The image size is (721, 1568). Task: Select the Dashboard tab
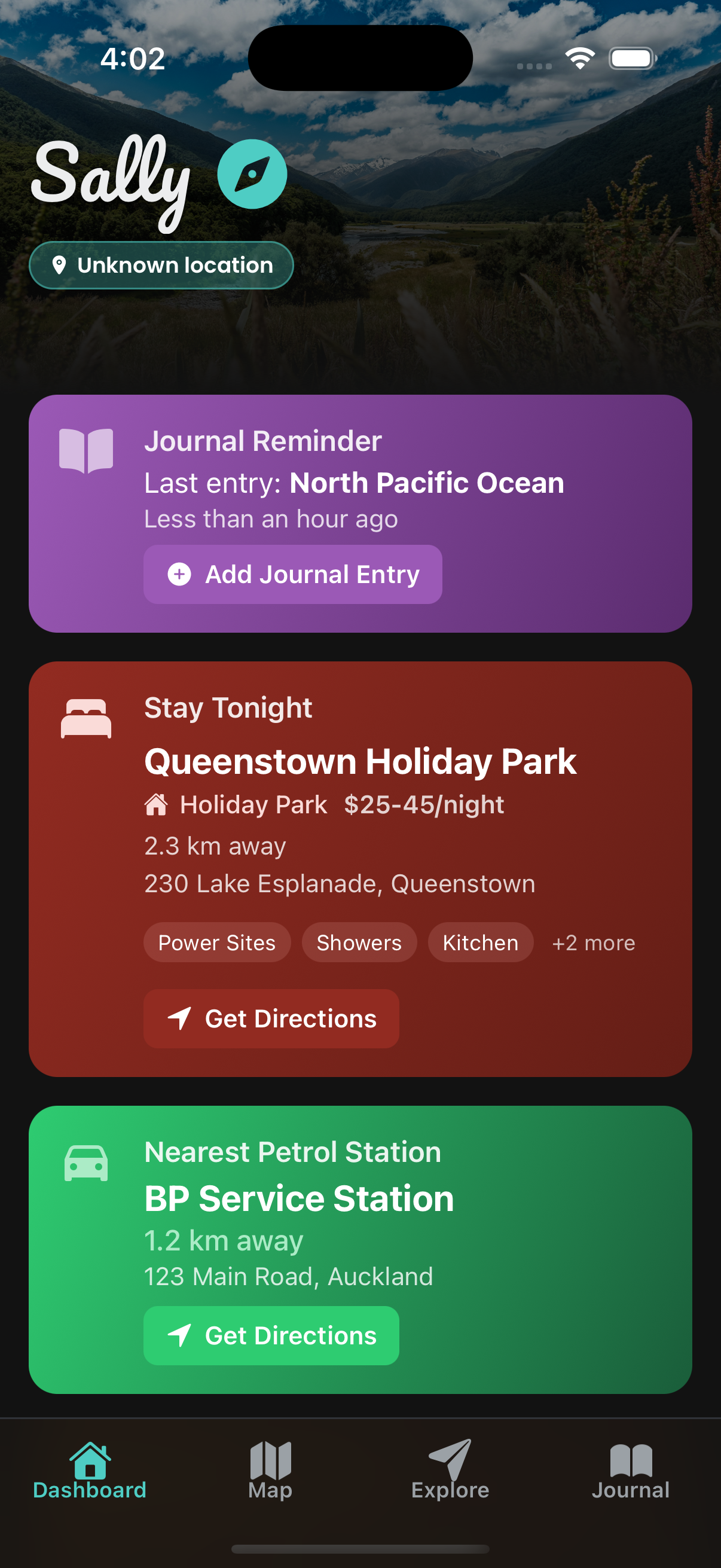pos(90,1469)
